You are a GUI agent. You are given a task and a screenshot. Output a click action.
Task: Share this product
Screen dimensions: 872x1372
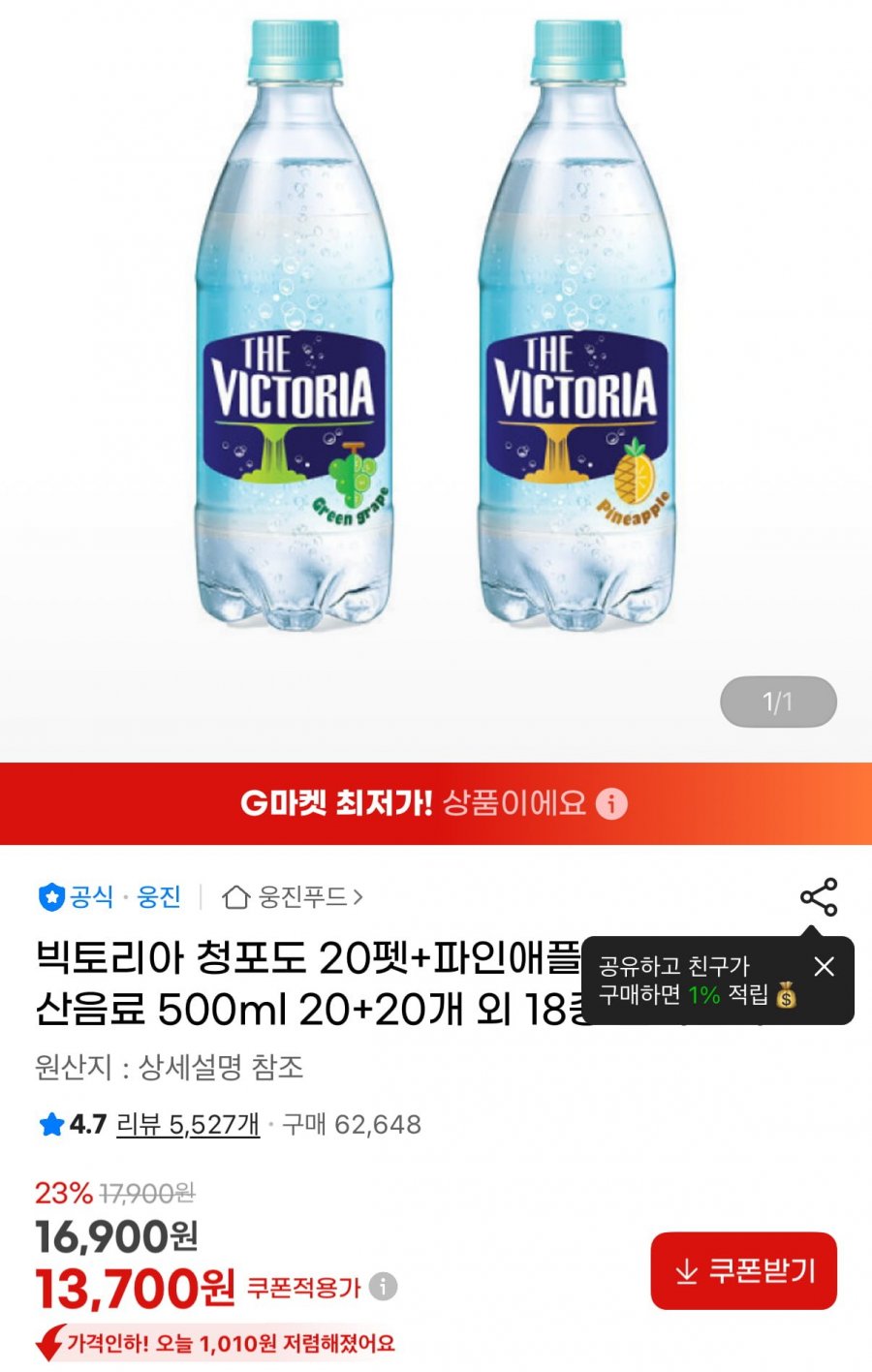point(819,898)
